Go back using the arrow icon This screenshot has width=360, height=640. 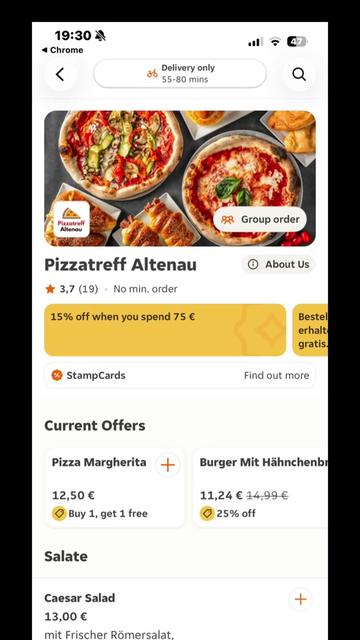click(x=60, y=74)
